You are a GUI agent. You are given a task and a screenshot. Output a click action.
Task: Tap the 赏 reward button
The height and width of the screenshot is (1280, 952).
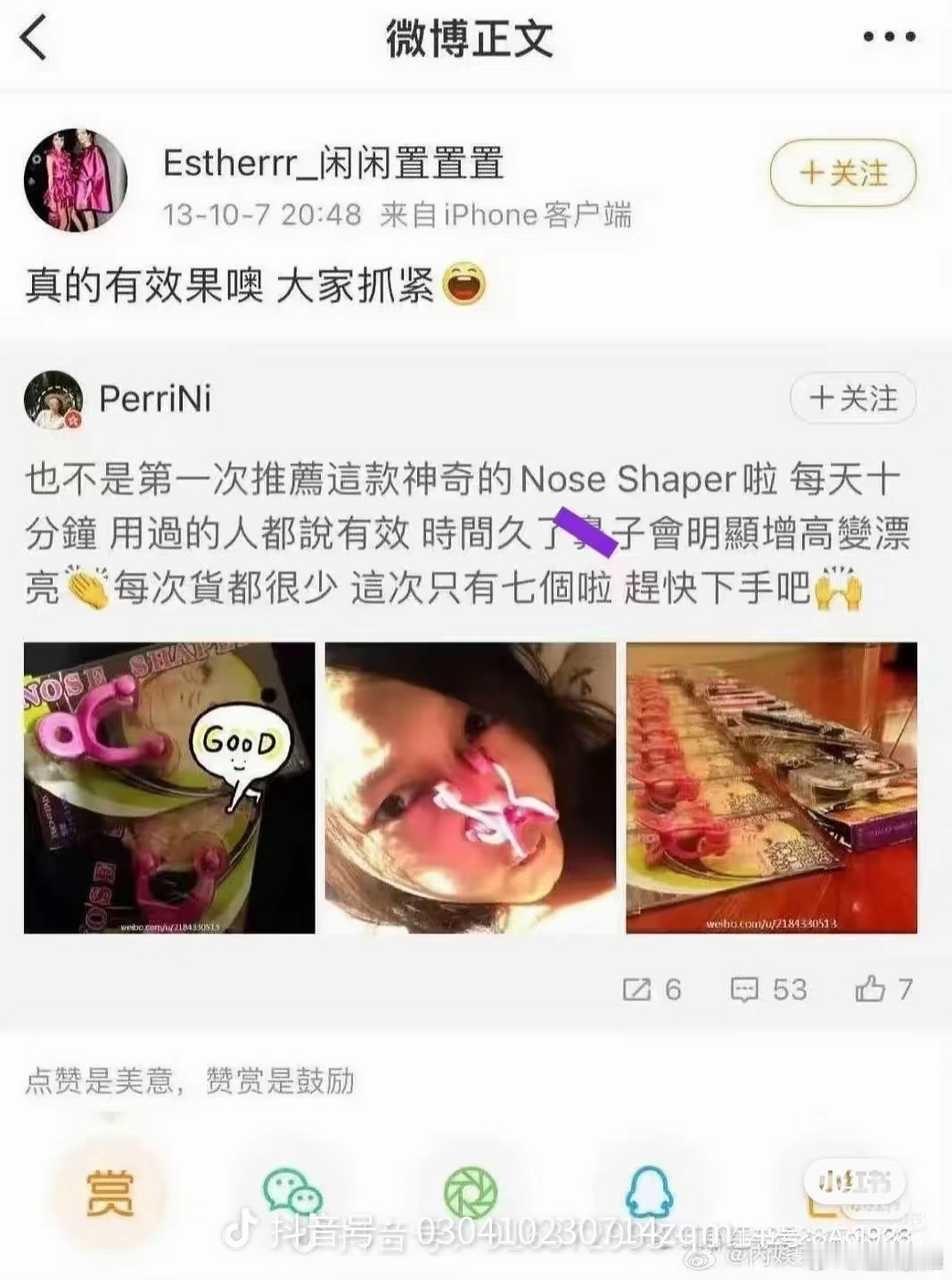[x=109, y=1194]
